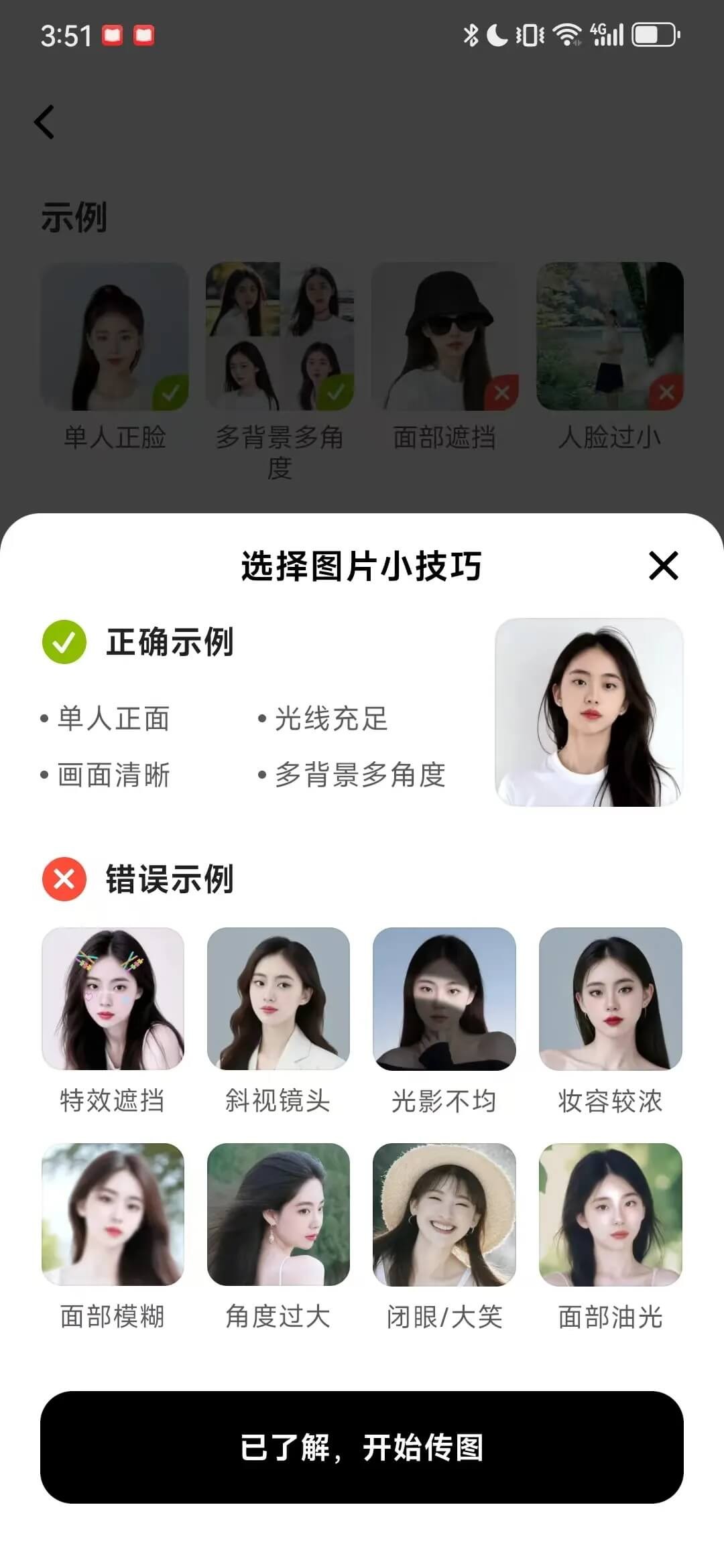Select the 妆容较浓 error example photo
The width and height of the screenshot is (724, 1568).
(610, 998)
